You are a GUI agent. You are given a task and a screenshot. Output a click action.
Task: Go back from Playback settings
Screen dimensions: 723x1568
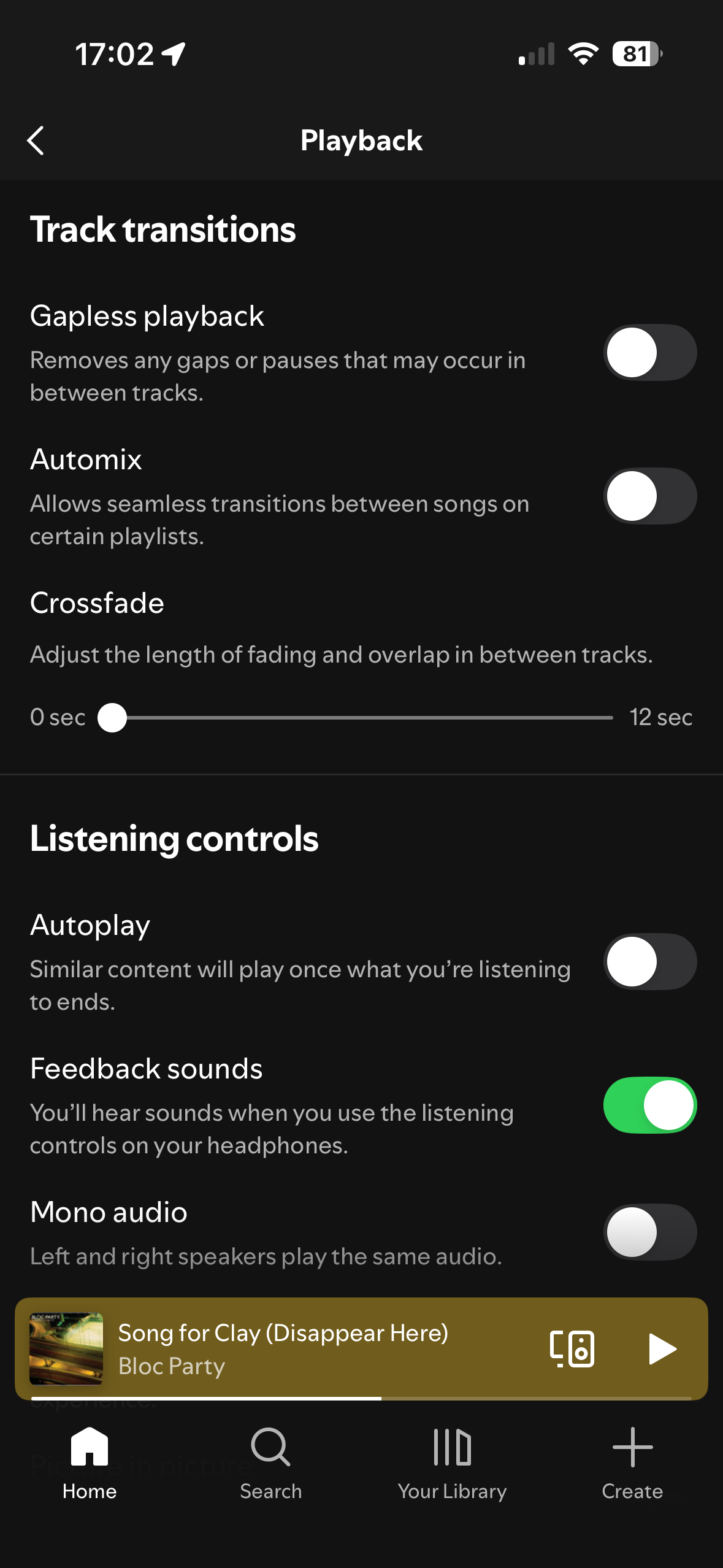click(x=36, y=140)
